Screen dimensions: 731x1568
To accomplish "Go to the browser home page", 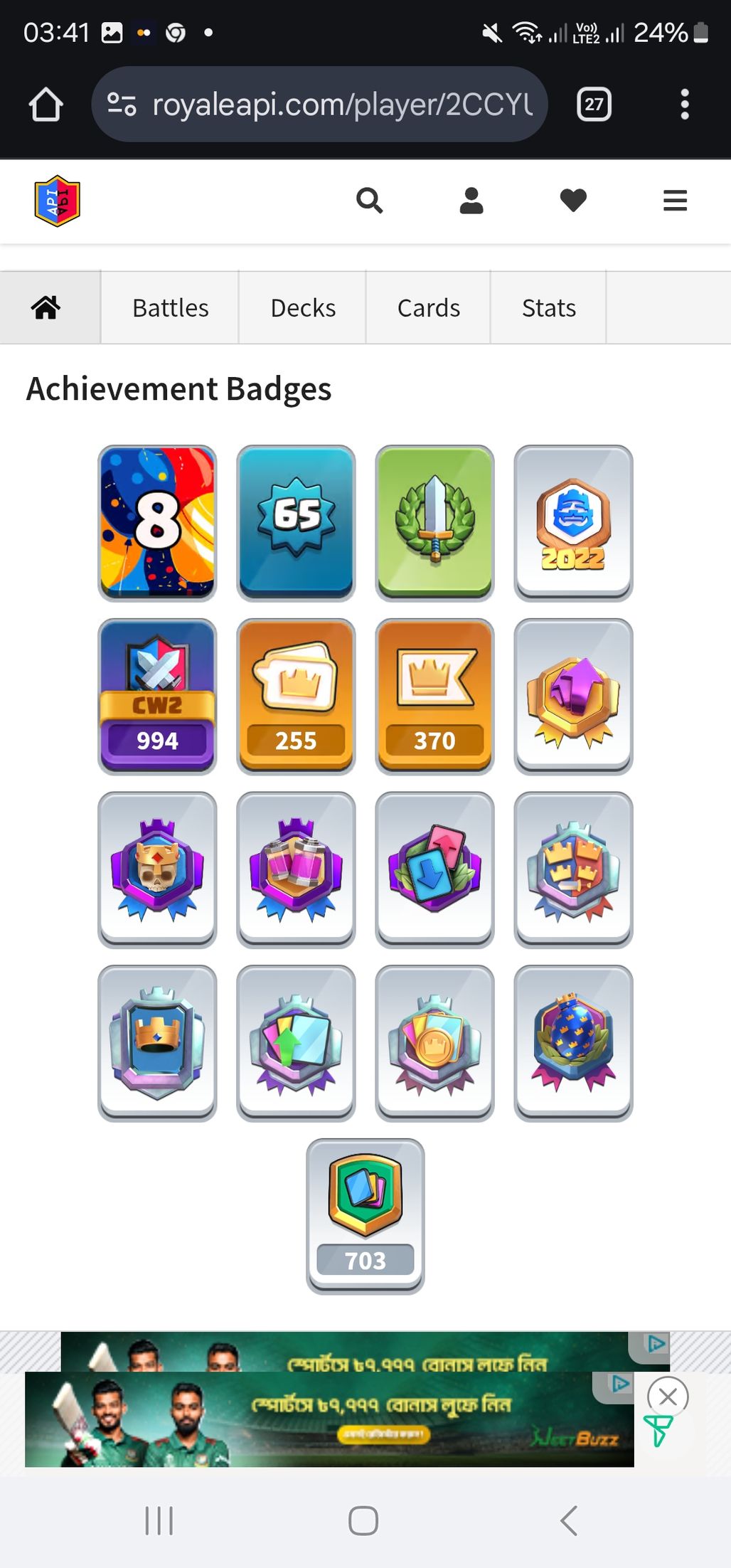I will pyautogui.click(x=46, y=105).
